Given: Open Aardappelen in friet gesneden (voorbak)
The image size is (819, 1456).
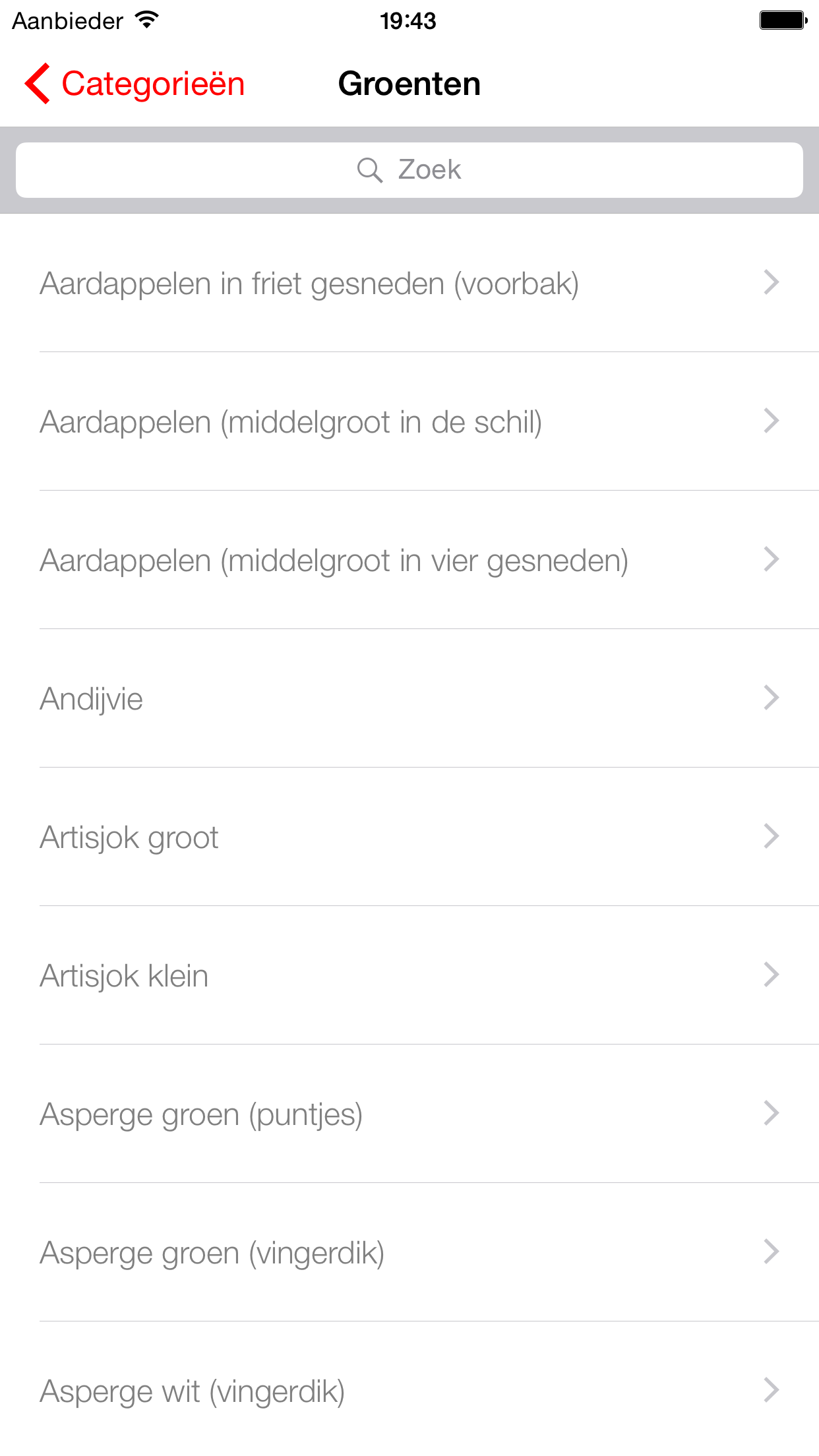Looking at the screenshot, I should coord(409,284).
